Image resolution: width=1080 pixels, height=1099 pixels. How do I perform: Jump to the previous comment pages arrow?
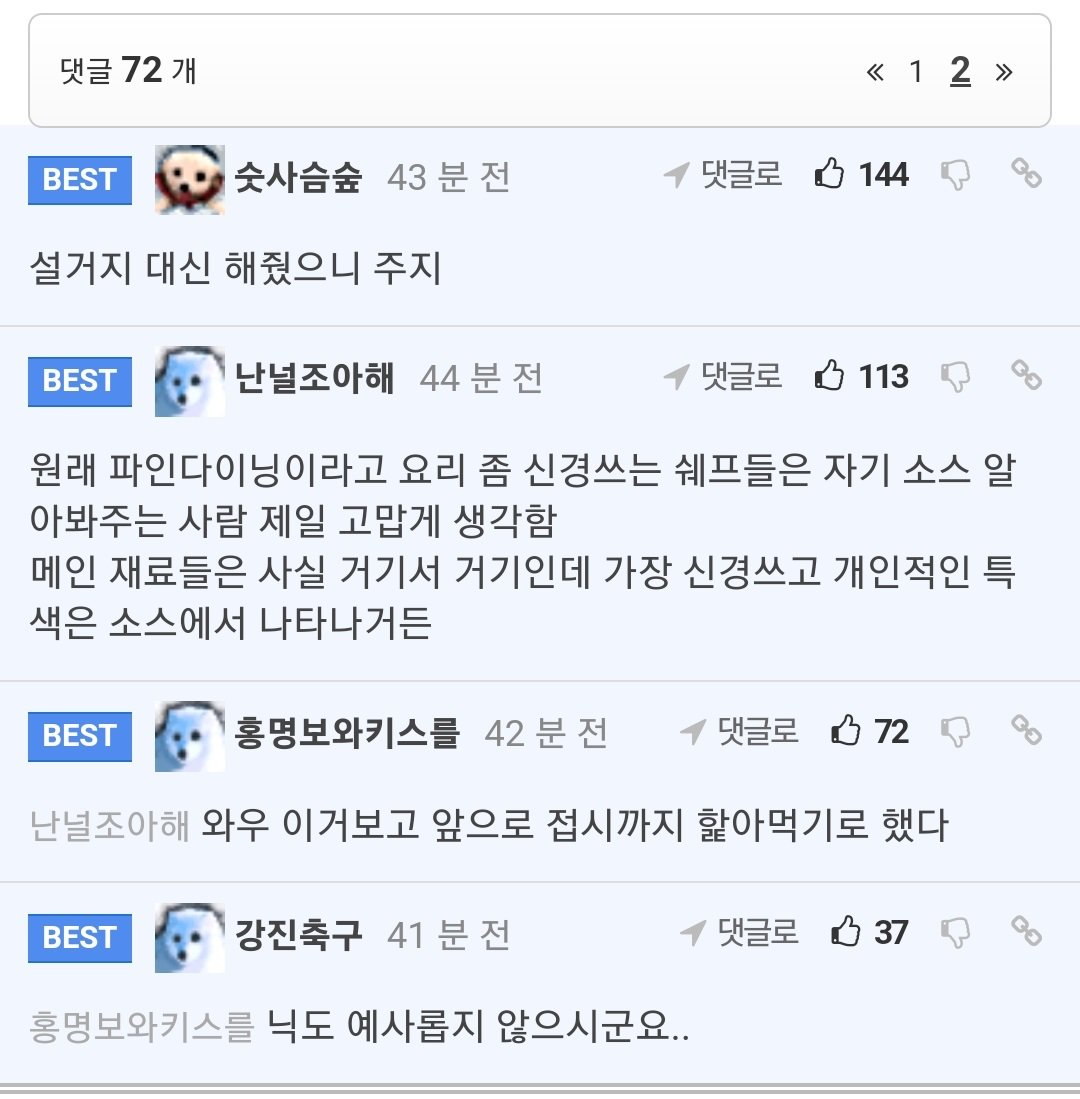[875, 72]
